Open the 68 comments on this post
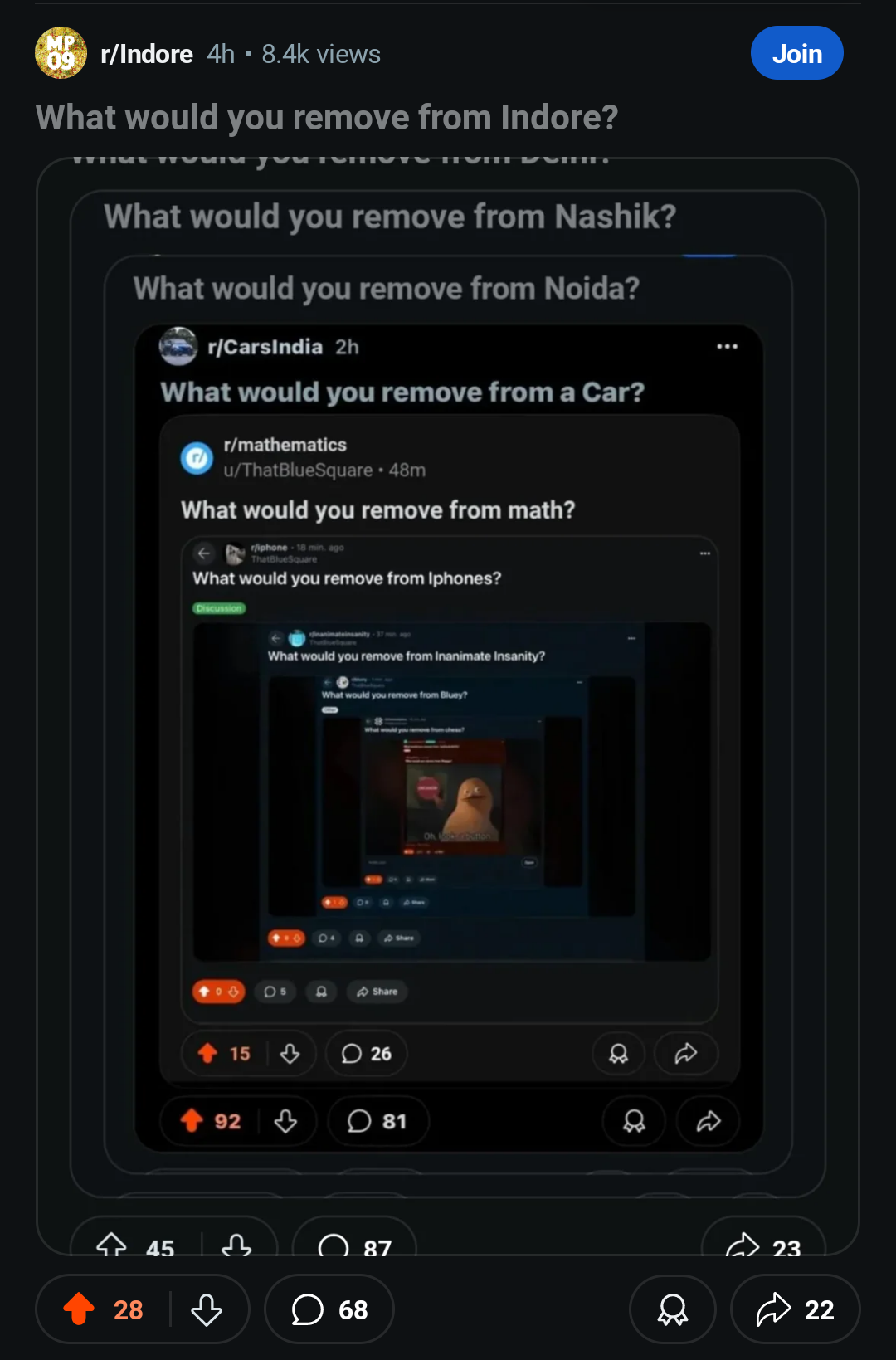 point(329,1309)
